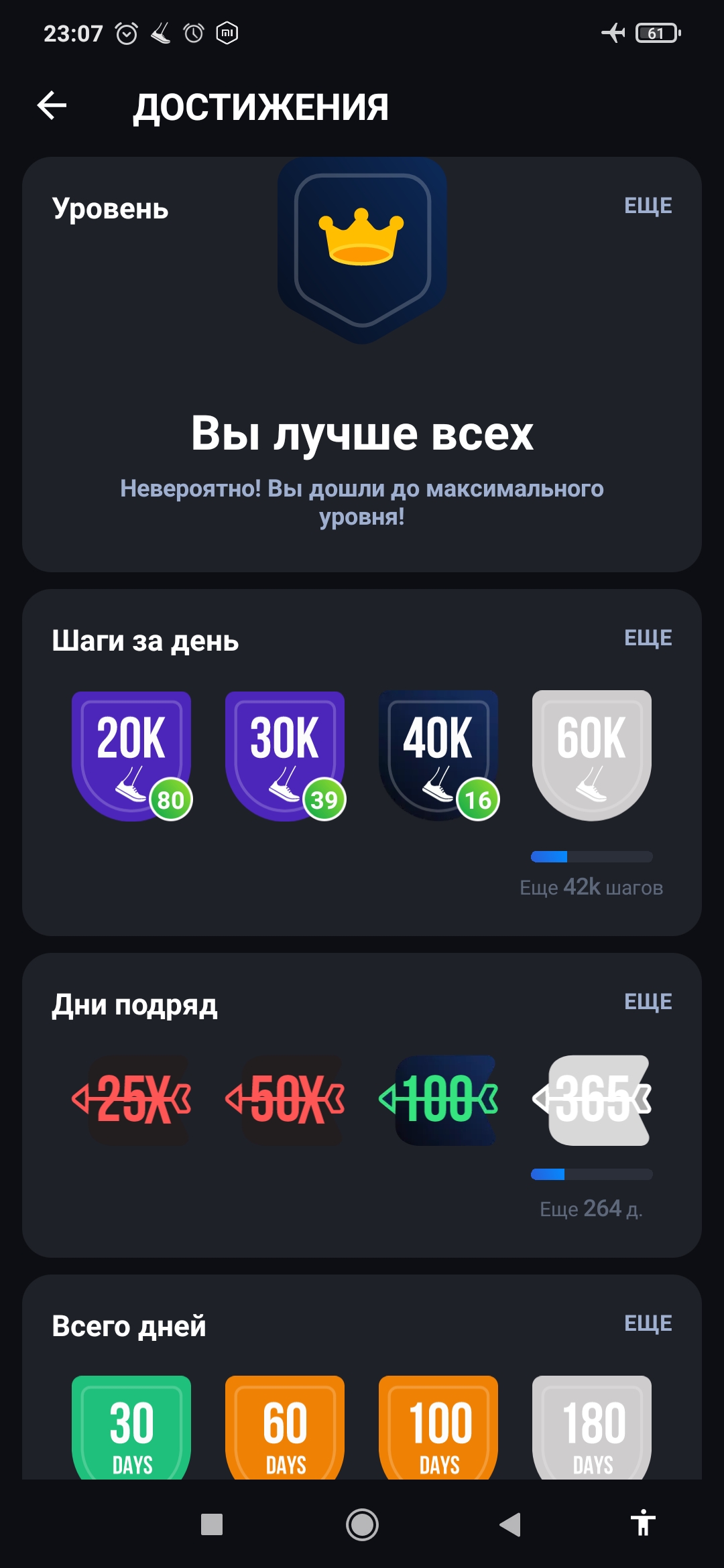Select the 100 DAYS total badge
This screenshot has width=724, height=1568.
pyautogui.click(x=438, y=1427)
